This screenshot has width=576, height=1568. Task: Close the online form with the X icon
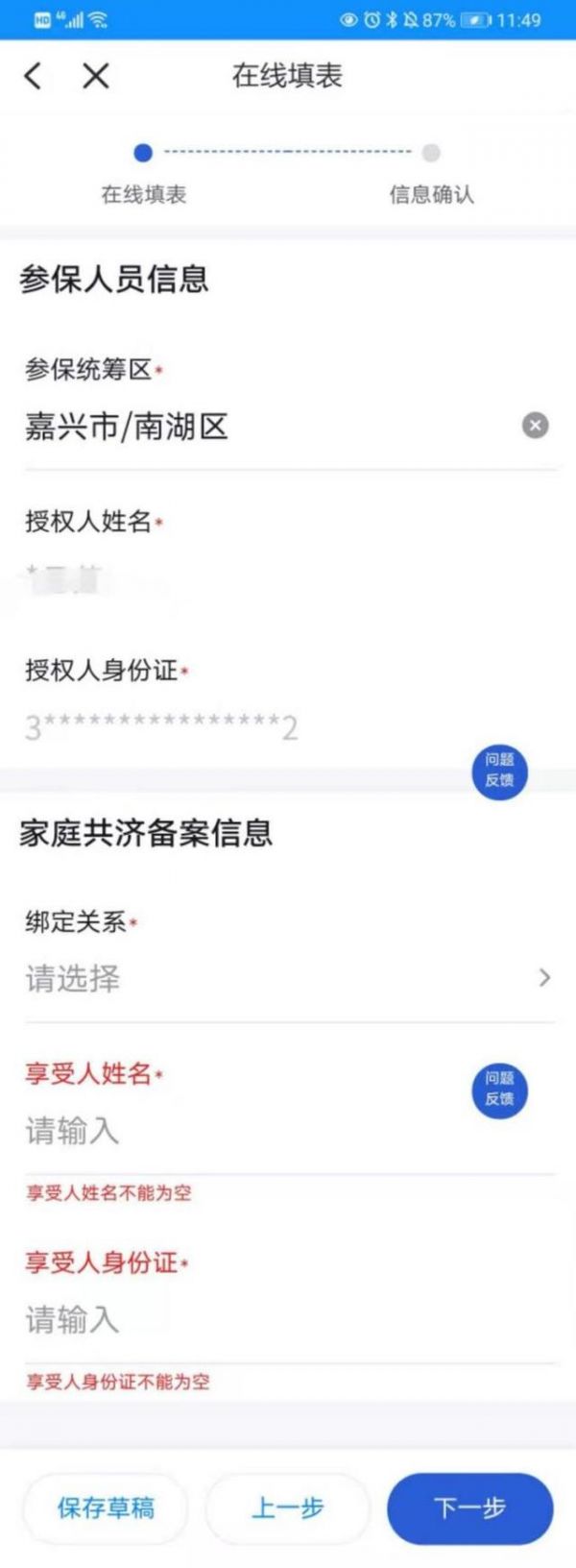(96, 76)
